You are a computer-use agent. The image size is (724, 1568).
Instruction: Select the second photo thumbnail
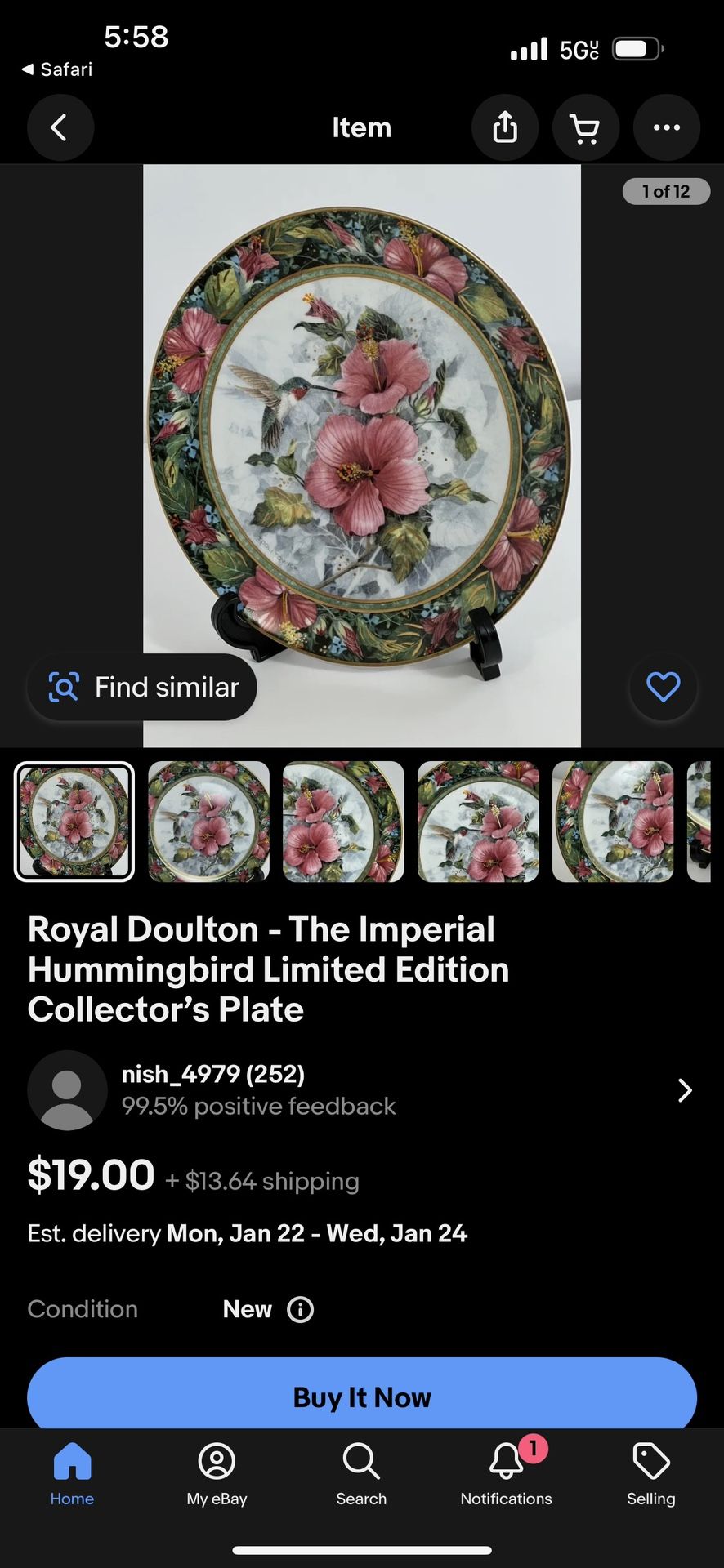[x=208, y=822]
